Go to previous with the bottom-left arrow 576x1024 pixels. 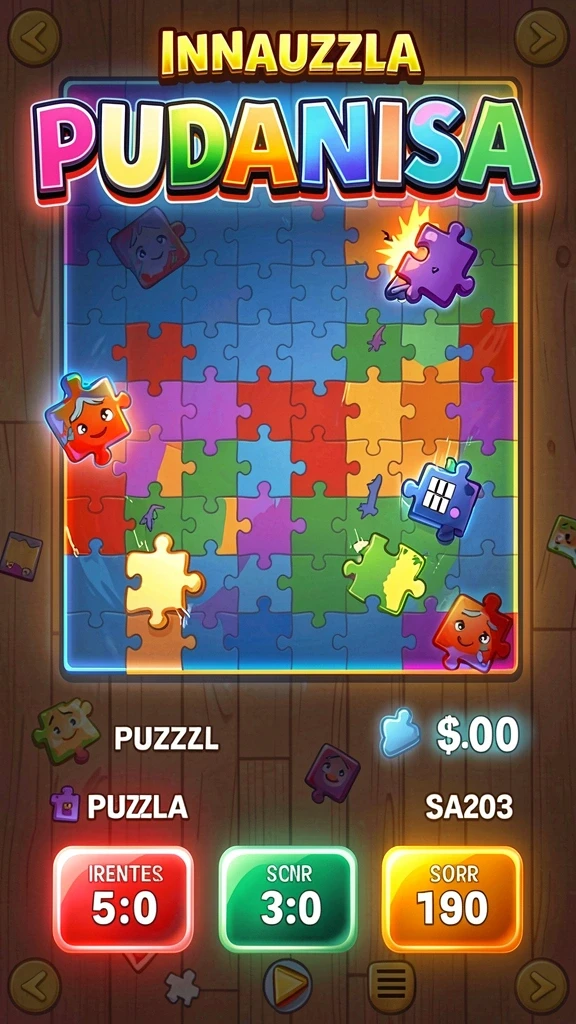coord(34,985)
